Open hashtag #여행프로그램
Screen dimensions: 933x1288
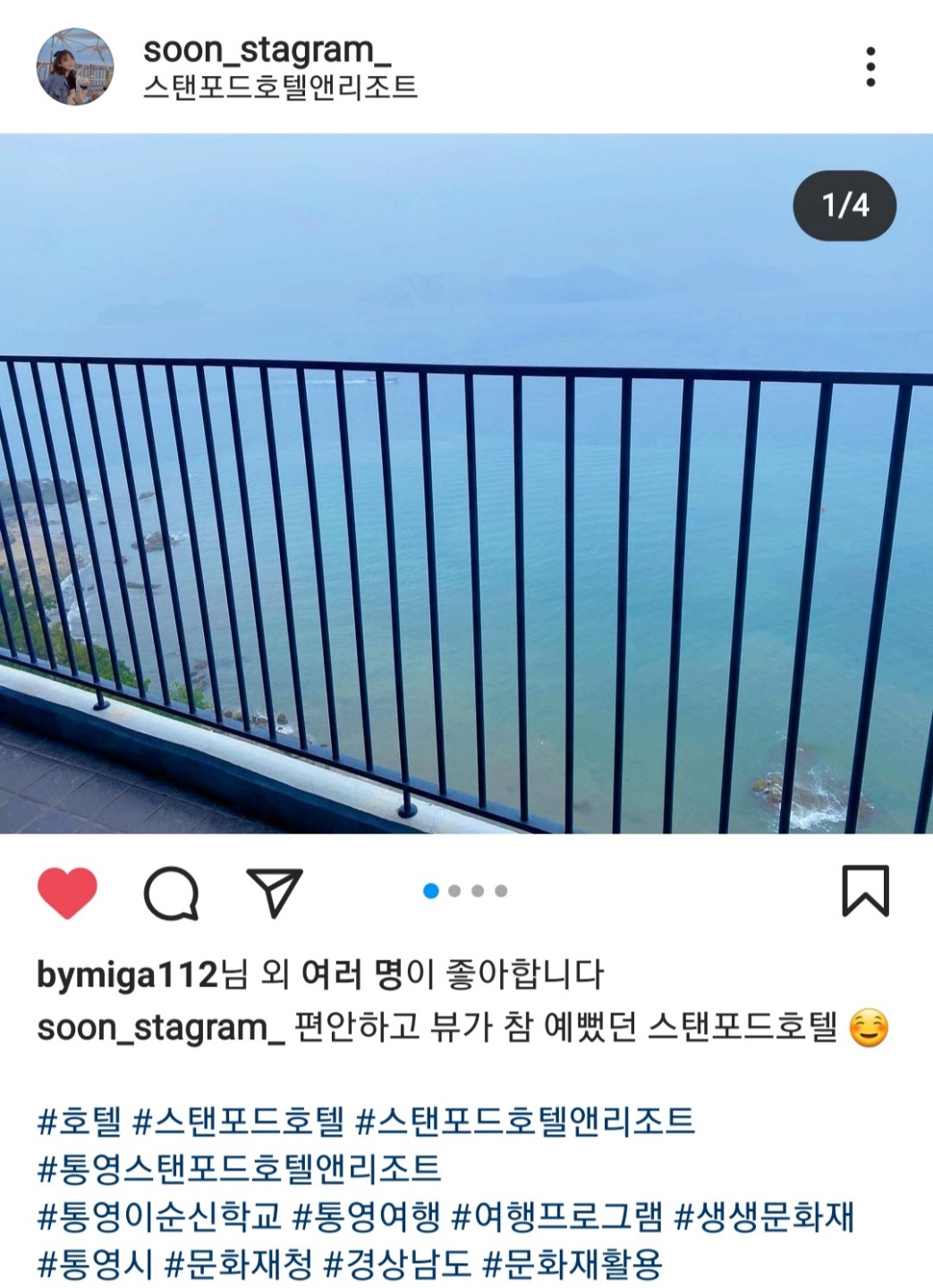pos(557,1216)
